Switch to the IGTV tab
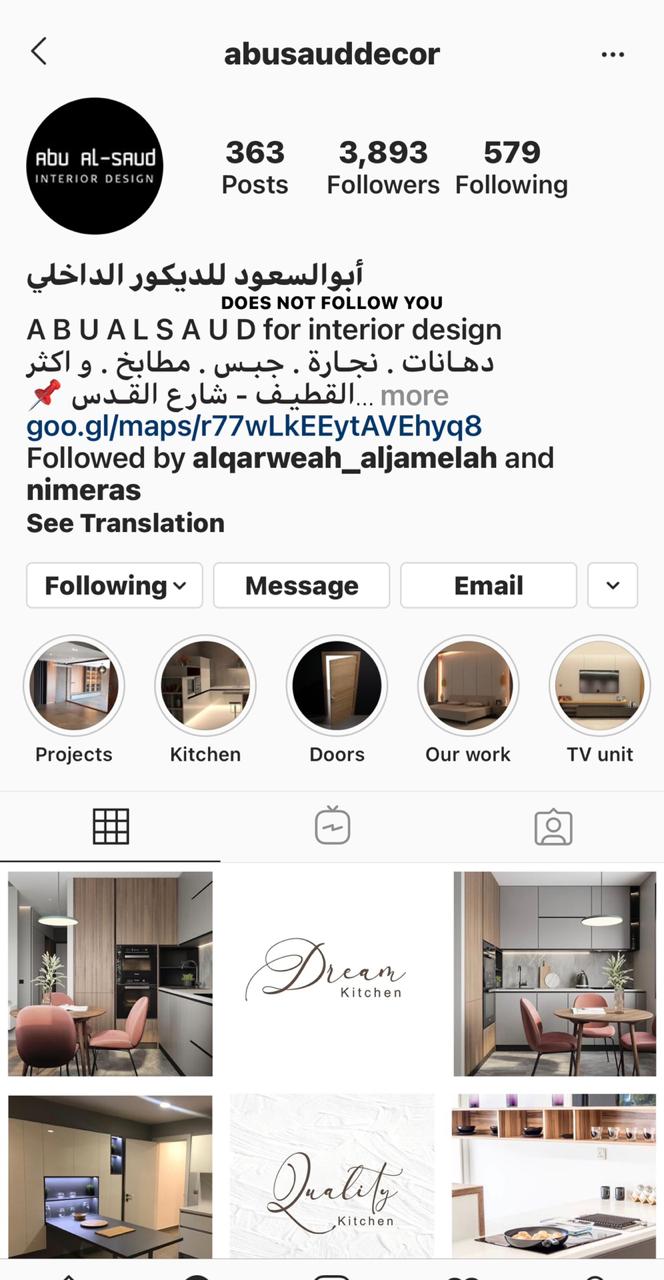Screen dimensions: 664x1280 click(x=331, y=827)
